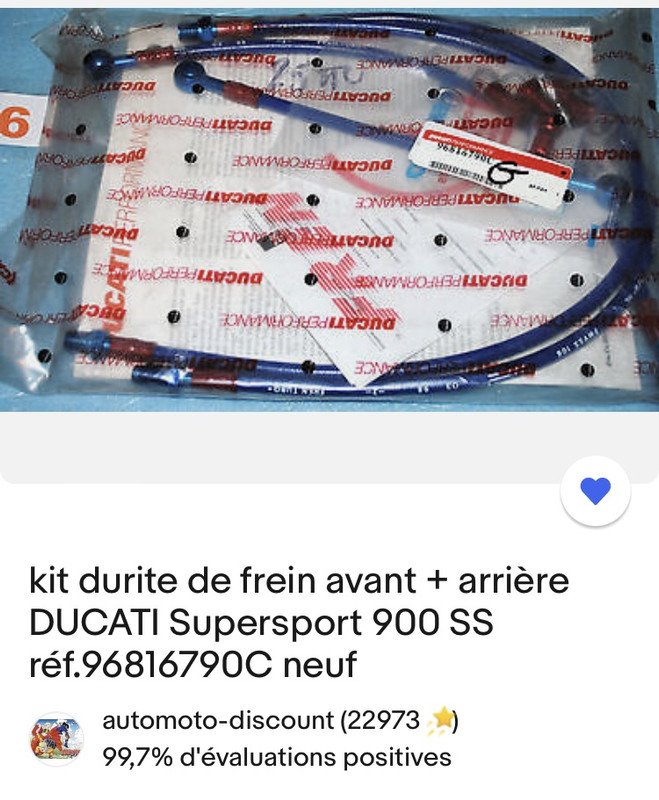
Task: Open the Ducati brake hose kit photo
Action: click(329, 212)
